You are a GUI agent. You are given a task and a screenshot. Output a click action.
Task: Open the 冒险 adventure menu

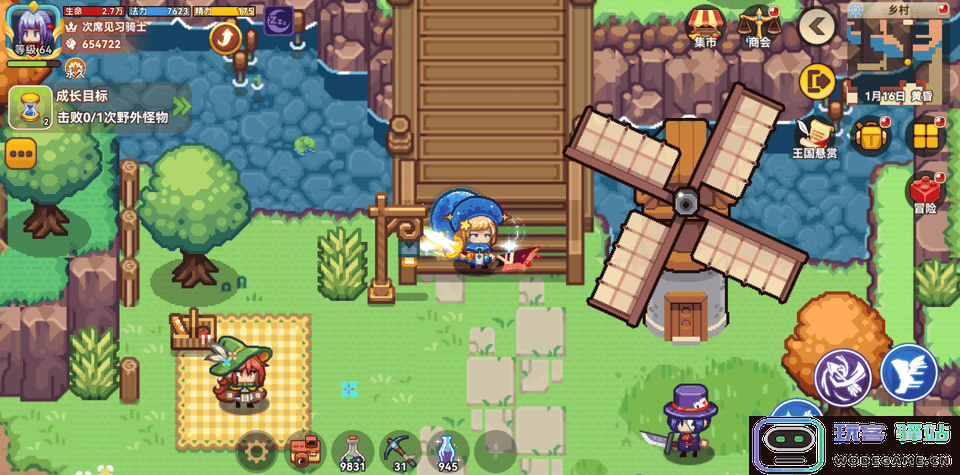925,190
